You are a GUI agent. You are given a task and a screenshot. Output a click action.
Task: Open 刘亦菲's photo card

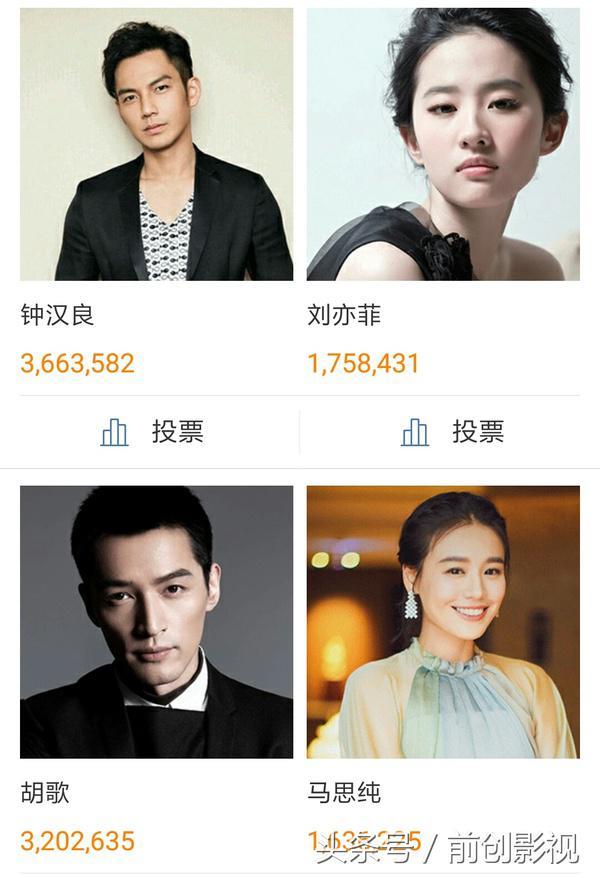click(443, 145)
